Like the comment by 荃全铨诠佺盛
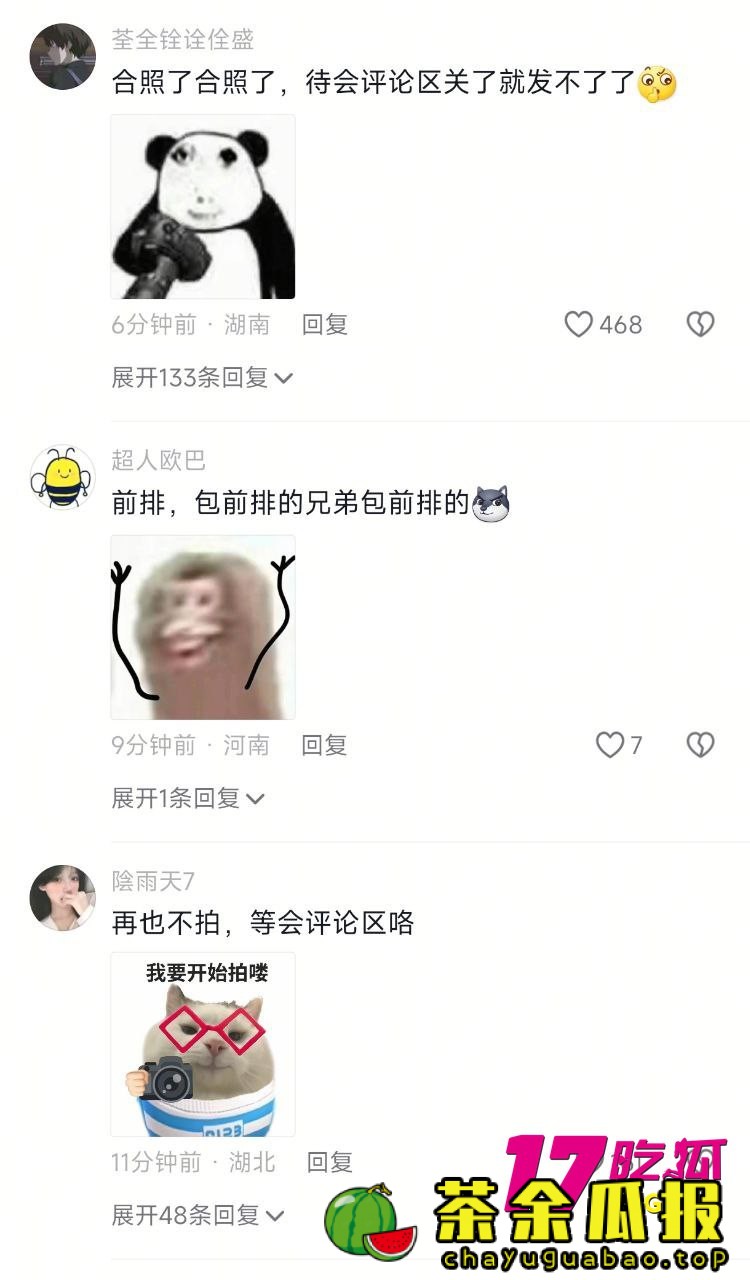Image resolution: width=750 pixels, height=1280 pixels. click(x=579, y=324)
